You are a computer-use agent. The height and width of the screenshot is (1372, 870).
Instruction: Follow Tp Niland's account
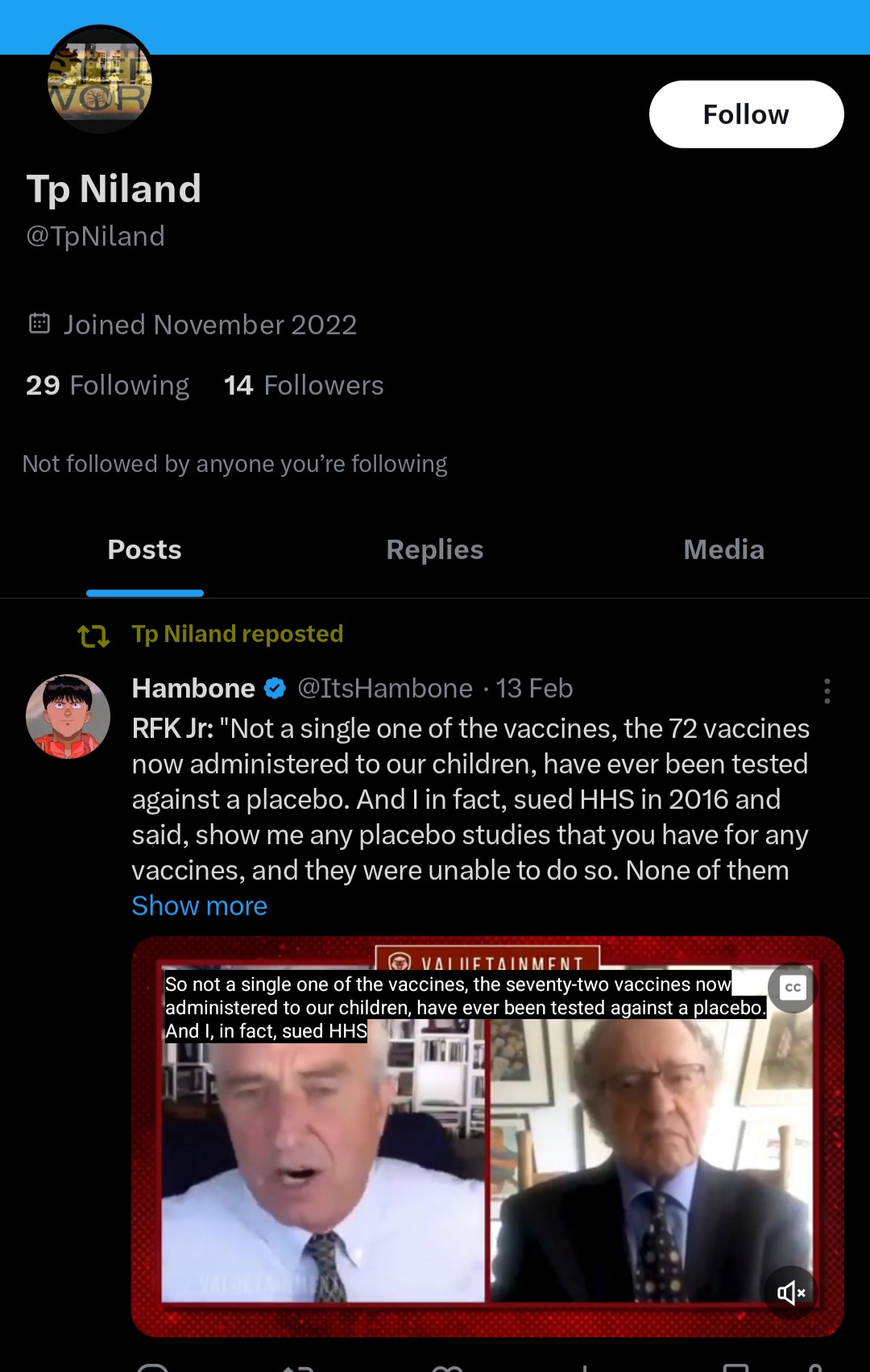click(746, 114)
